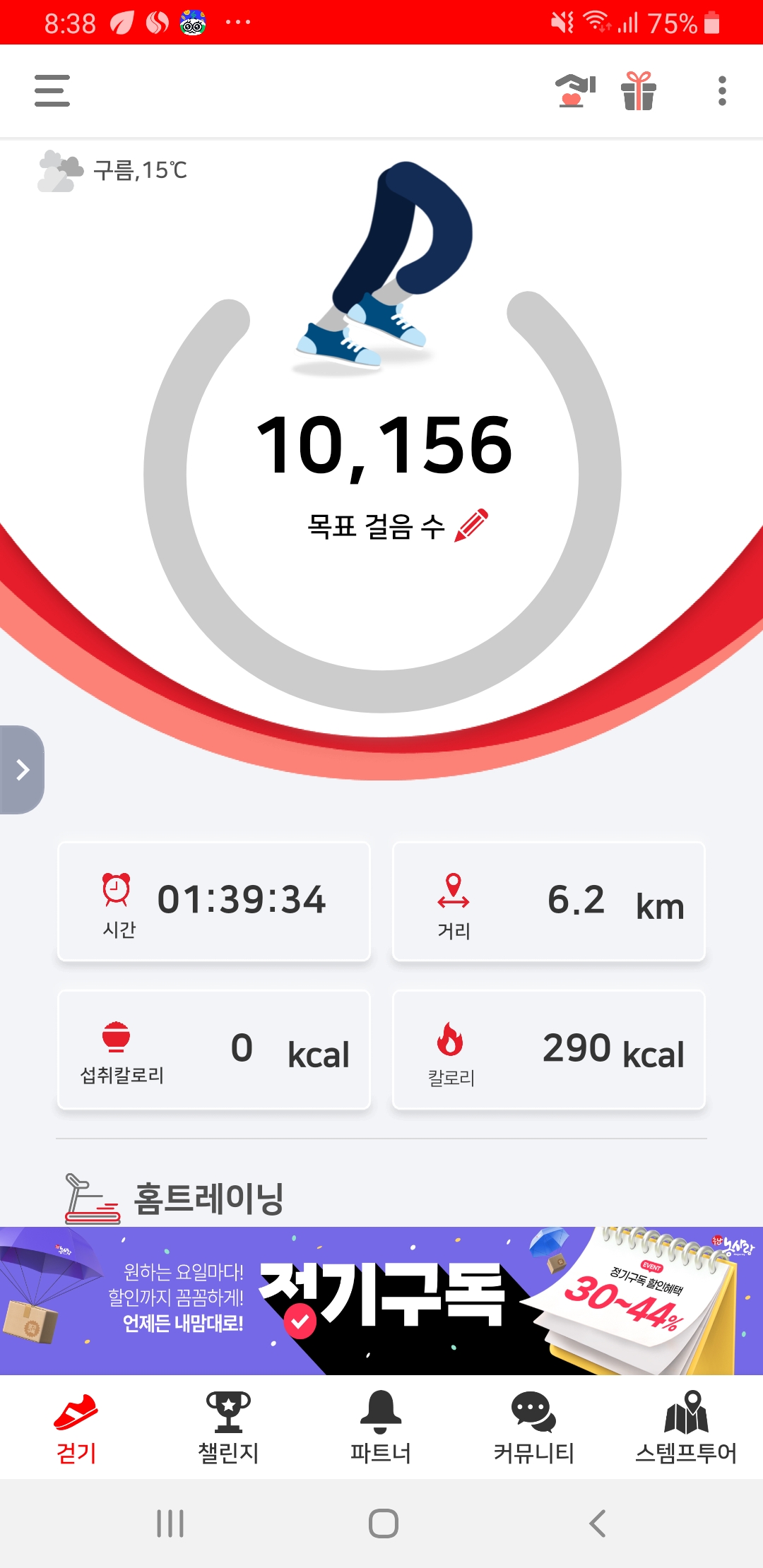Expand the side panel arrow
Screen dimensions: 763x1568
tap(22, 770)
